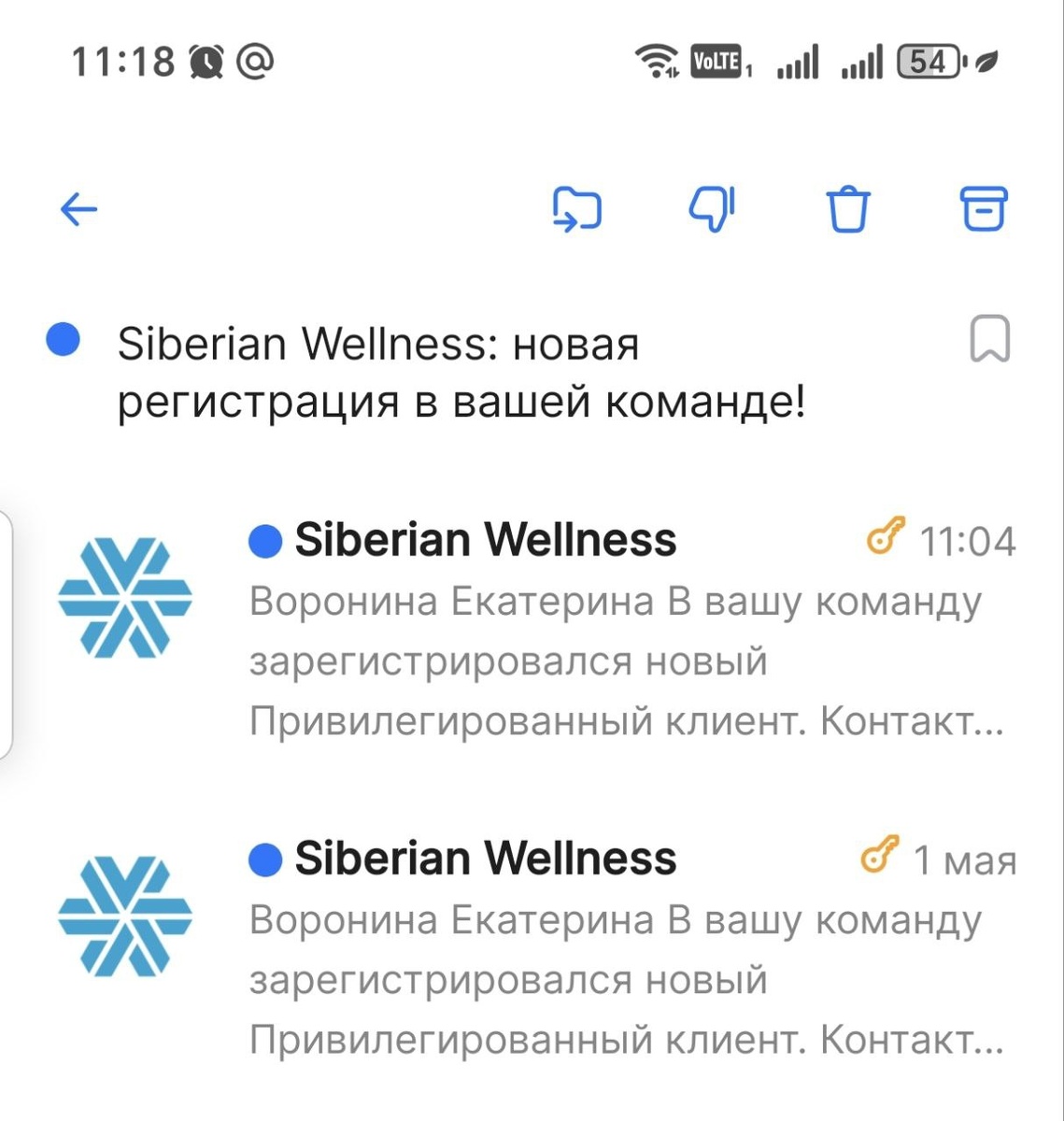Delete this thread with trash icon
The height and width of the screenshot is (1121, 1064).
click(848, 209)
